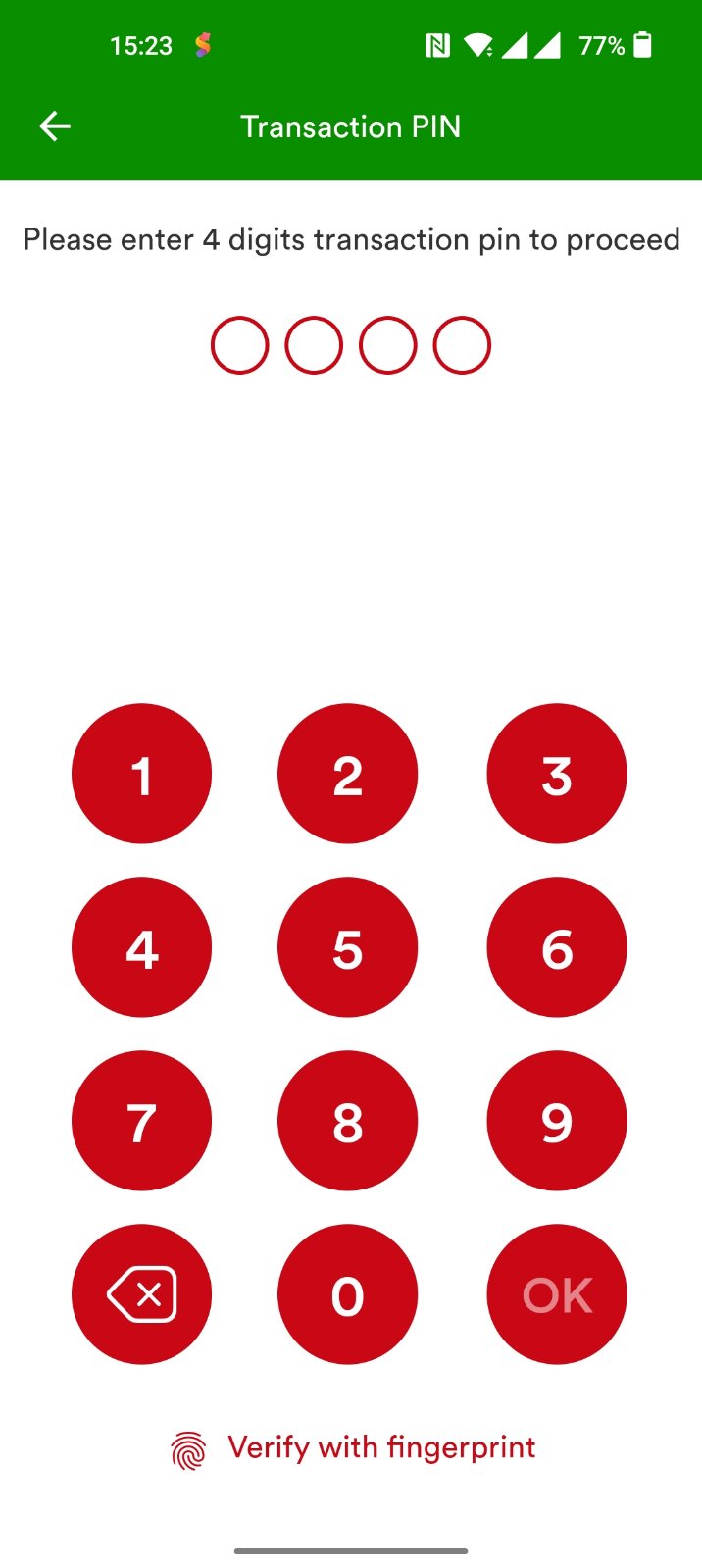Screen dimensions: 702x1568
Task: Tap the number 4 key
Action: tap(141, 947)
